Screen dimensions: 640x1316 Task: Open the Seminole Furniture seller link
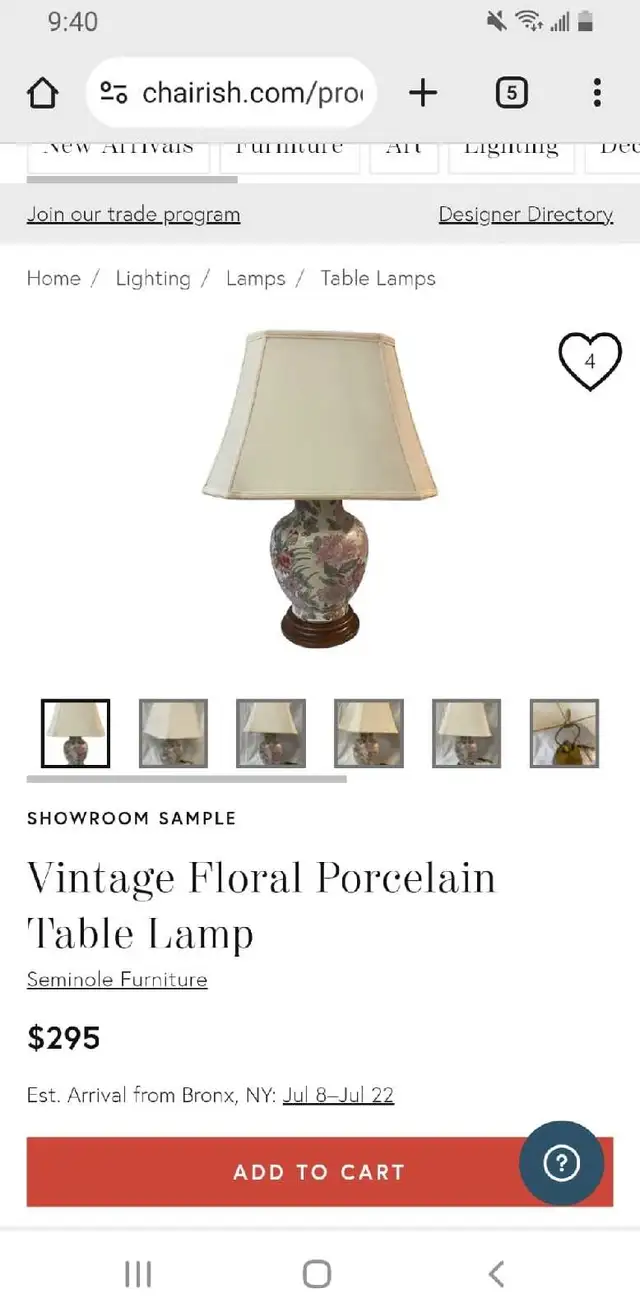tap(117, 980)
